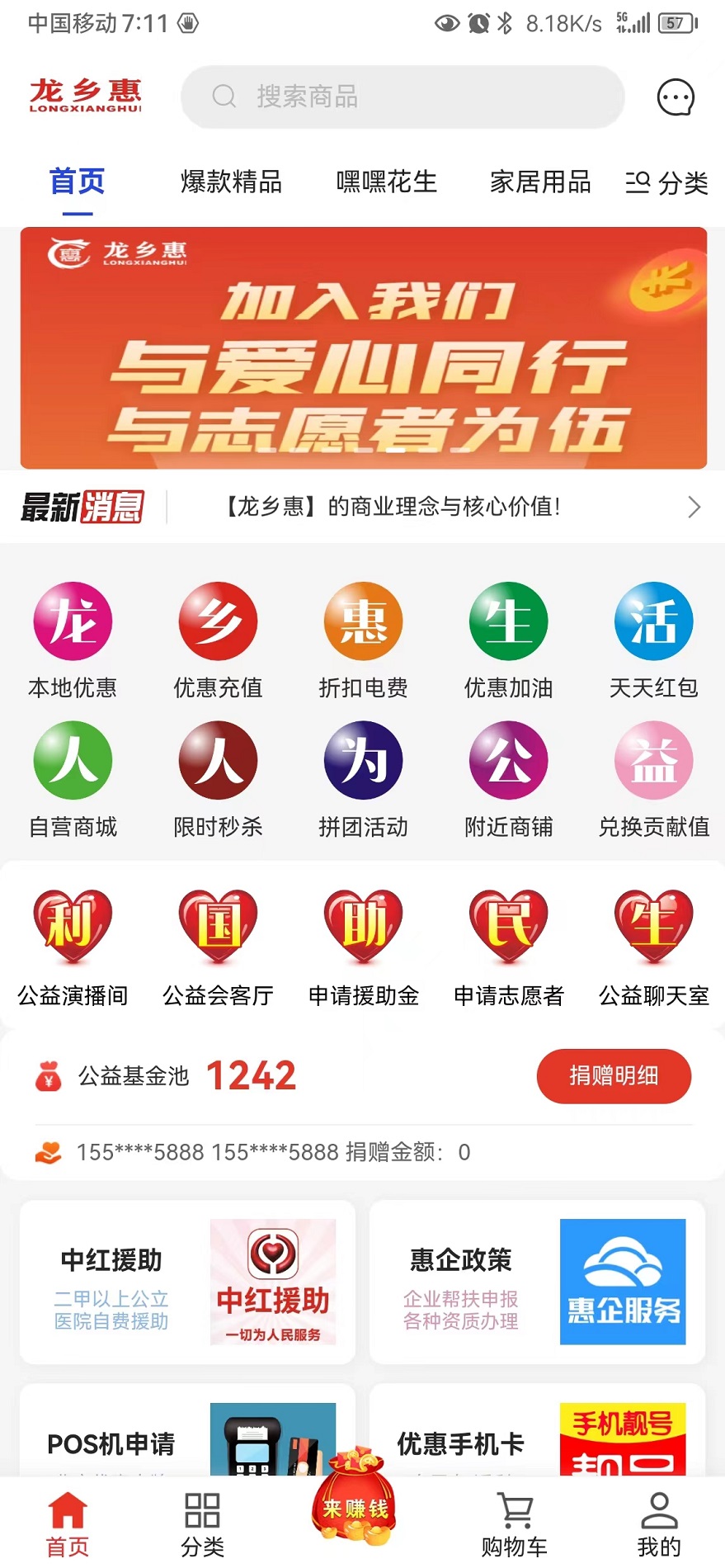725x1568 pixels.
Task: Tap the 搜索商品 search field
Action: (x=402, y=97)
